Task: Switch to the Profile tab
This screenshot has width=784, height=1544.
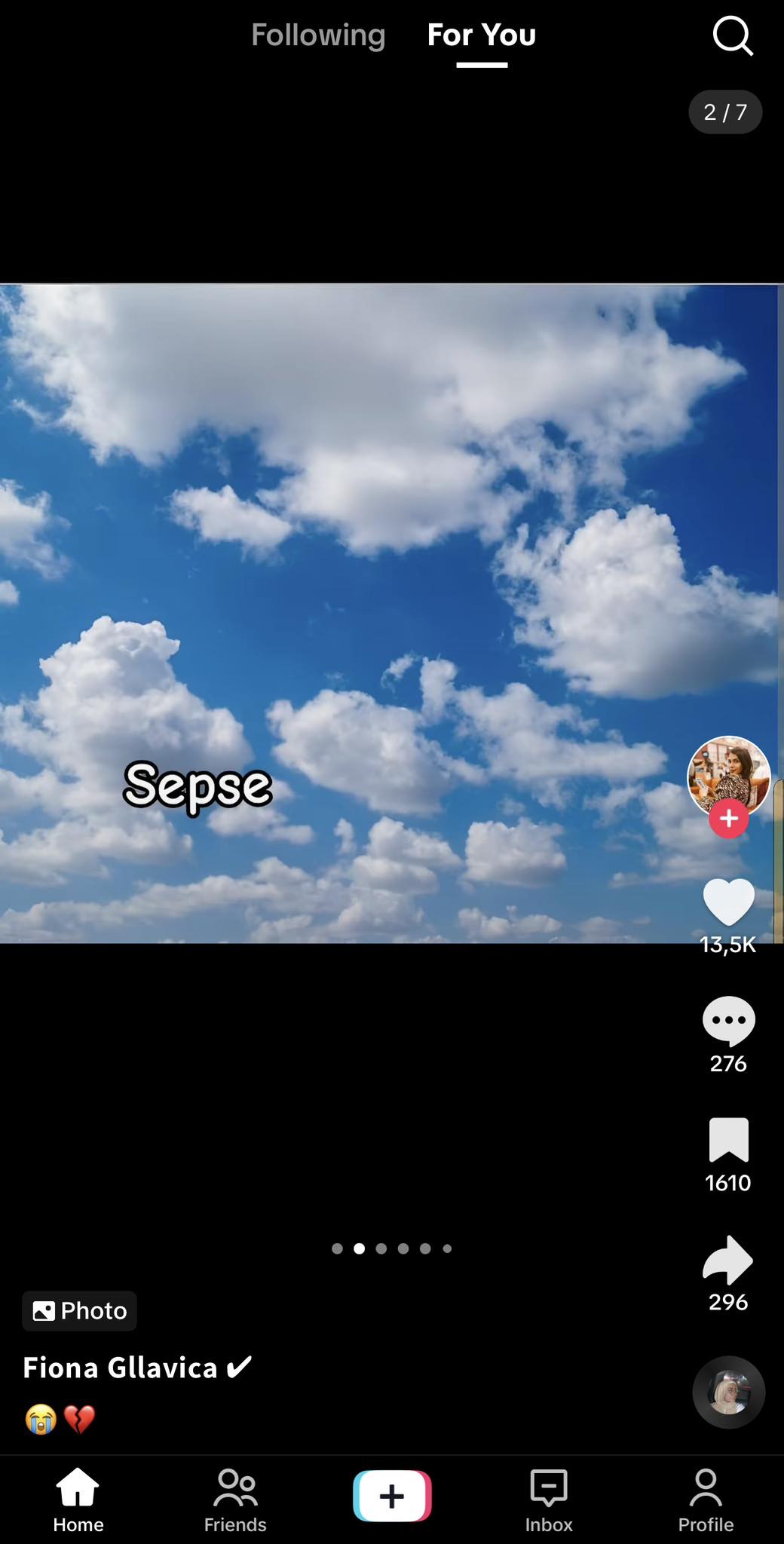Action: point(706,1500)
